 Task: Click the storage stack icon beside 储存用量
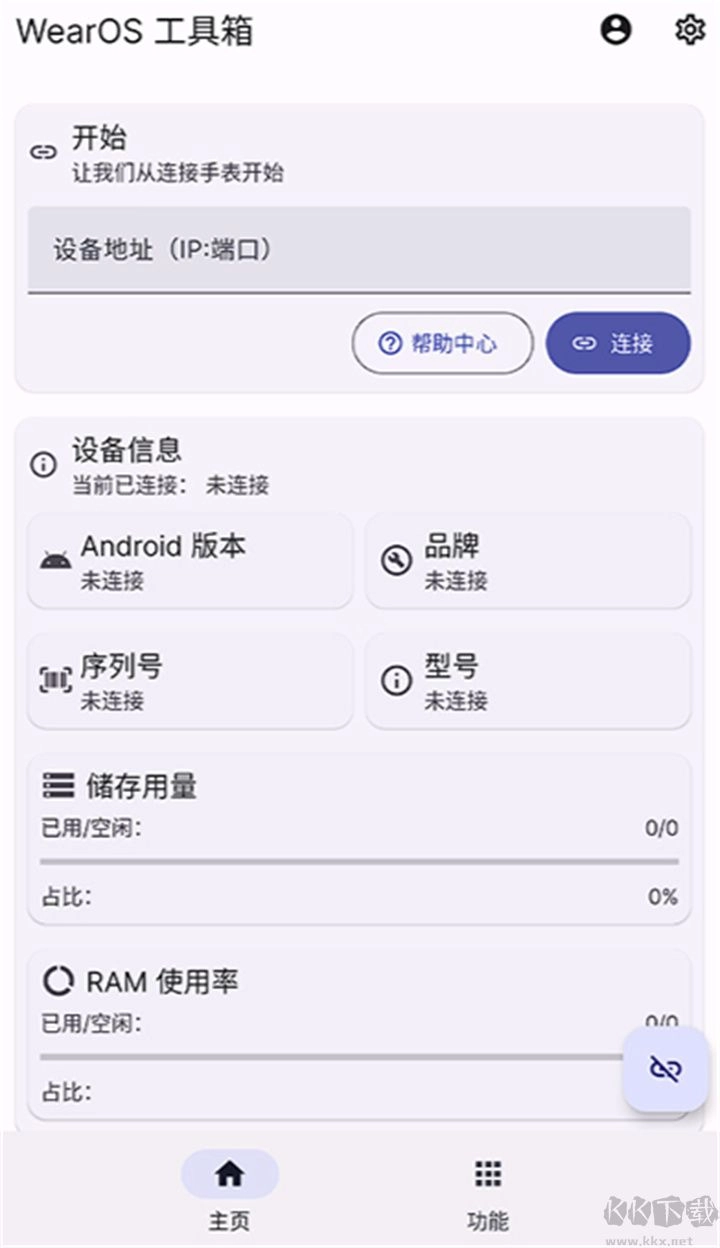point(57,787)
